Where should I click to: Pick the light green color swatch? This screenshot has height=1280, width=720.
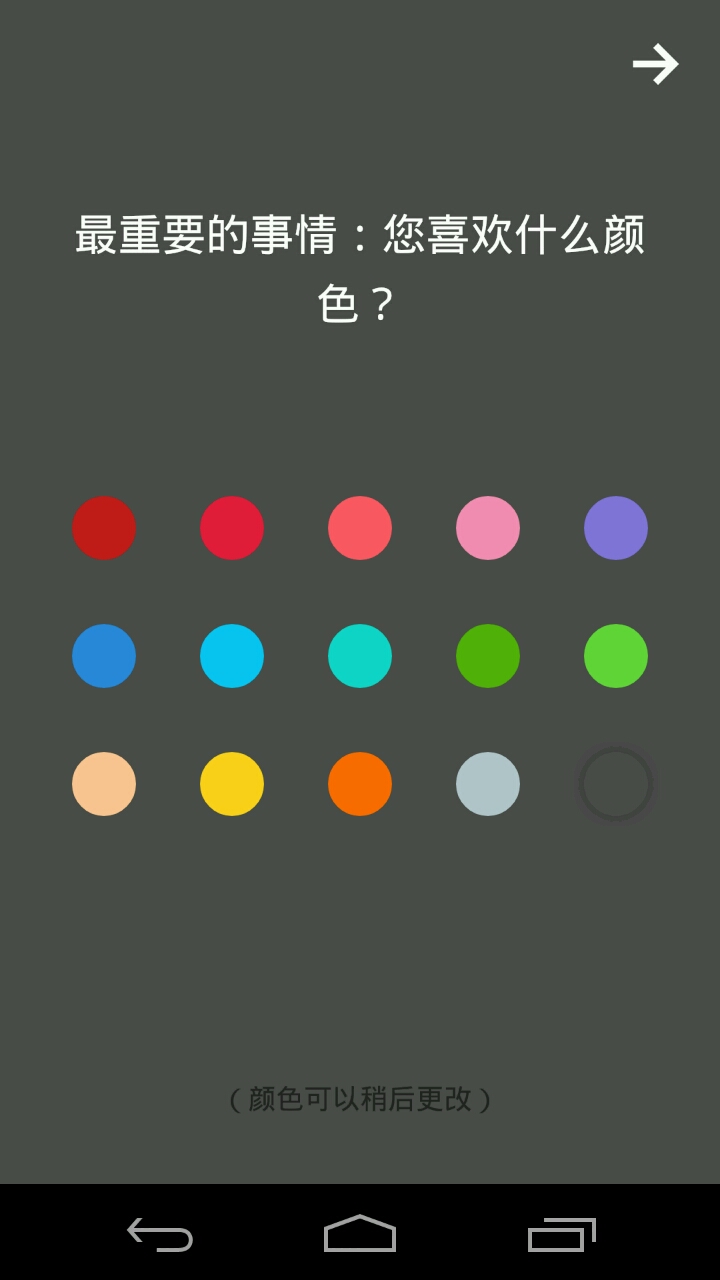(616, 656)
